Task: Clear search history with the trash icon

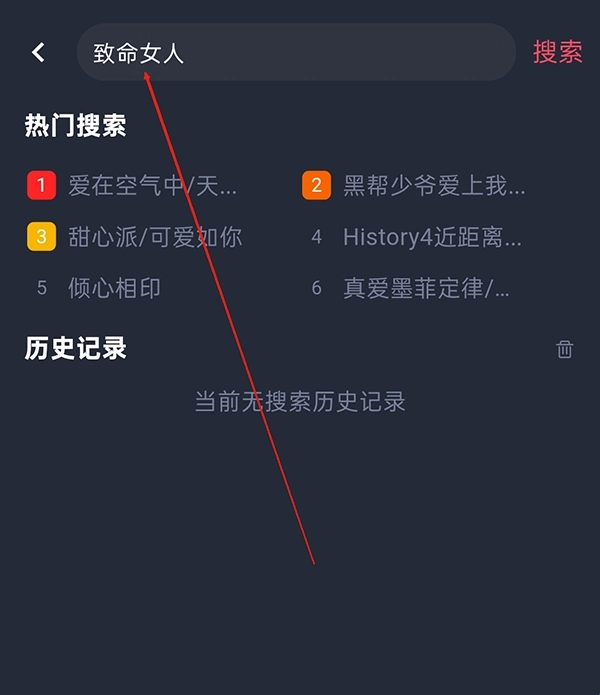Action: 565,349
